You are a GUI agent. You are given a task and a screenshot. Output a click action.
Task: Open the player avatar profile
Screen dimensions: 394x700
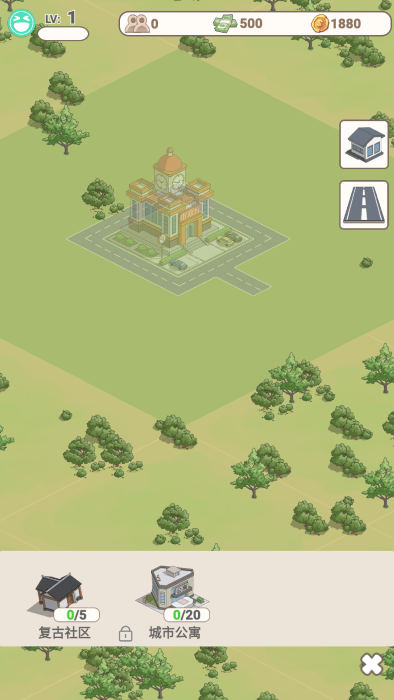click(x=21, y=23)
